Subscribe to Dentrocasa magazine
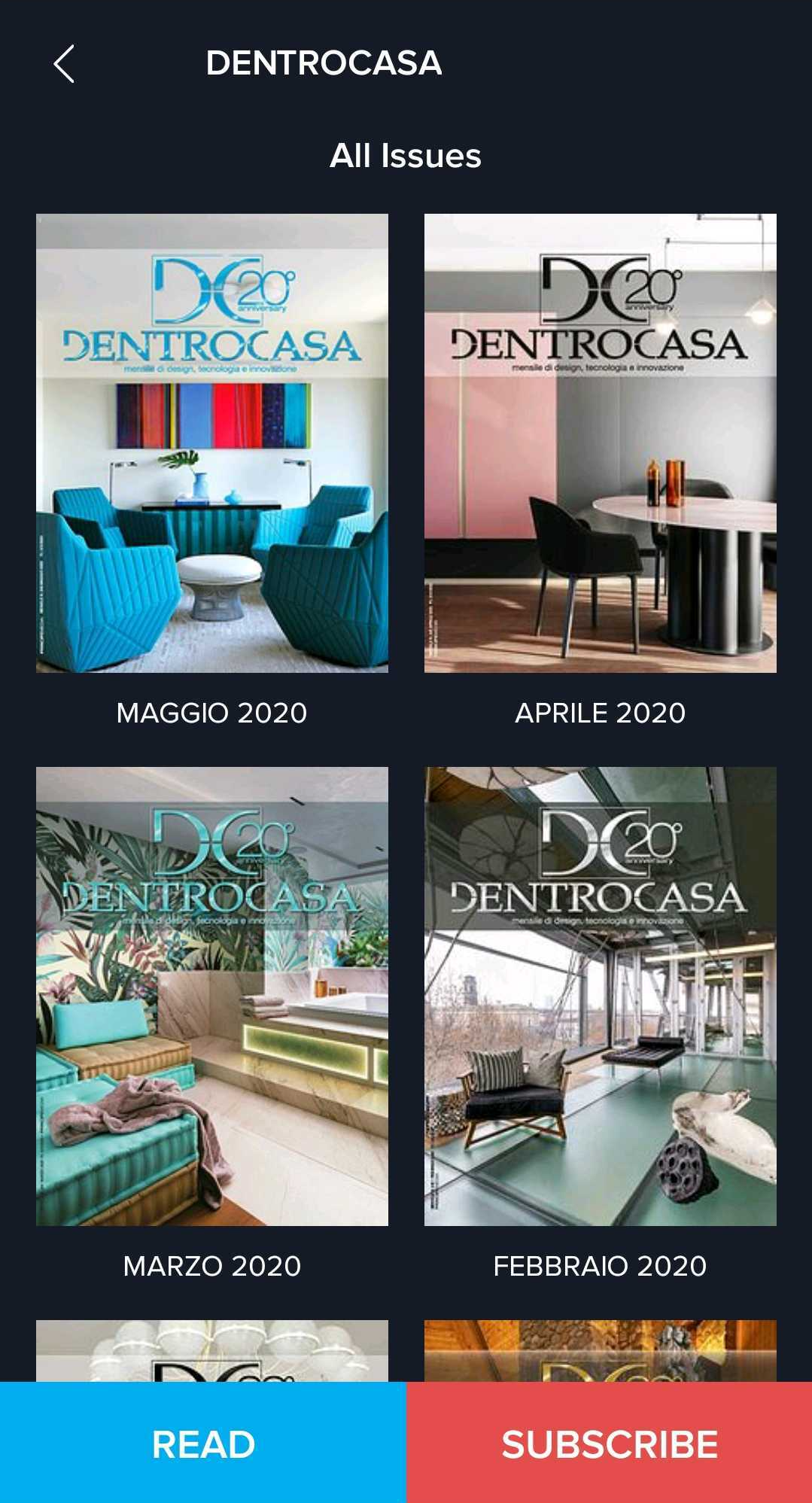This screenshot has height=1503, width=812. click(x=610, y=1443)
